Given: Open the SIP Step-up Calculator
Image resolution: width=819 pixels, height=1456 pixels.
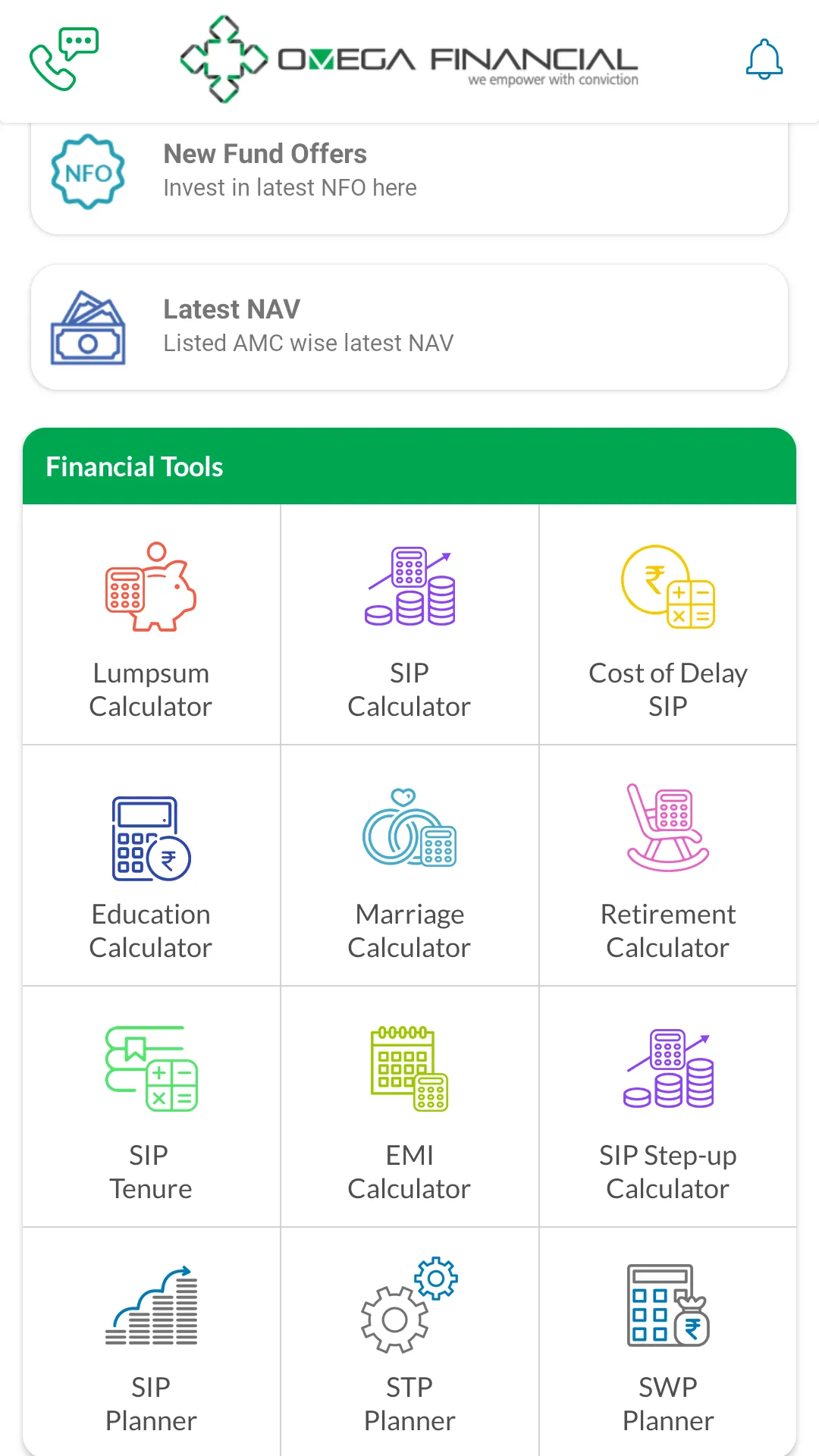Looking at the screenshot, I should (667, 1107).
